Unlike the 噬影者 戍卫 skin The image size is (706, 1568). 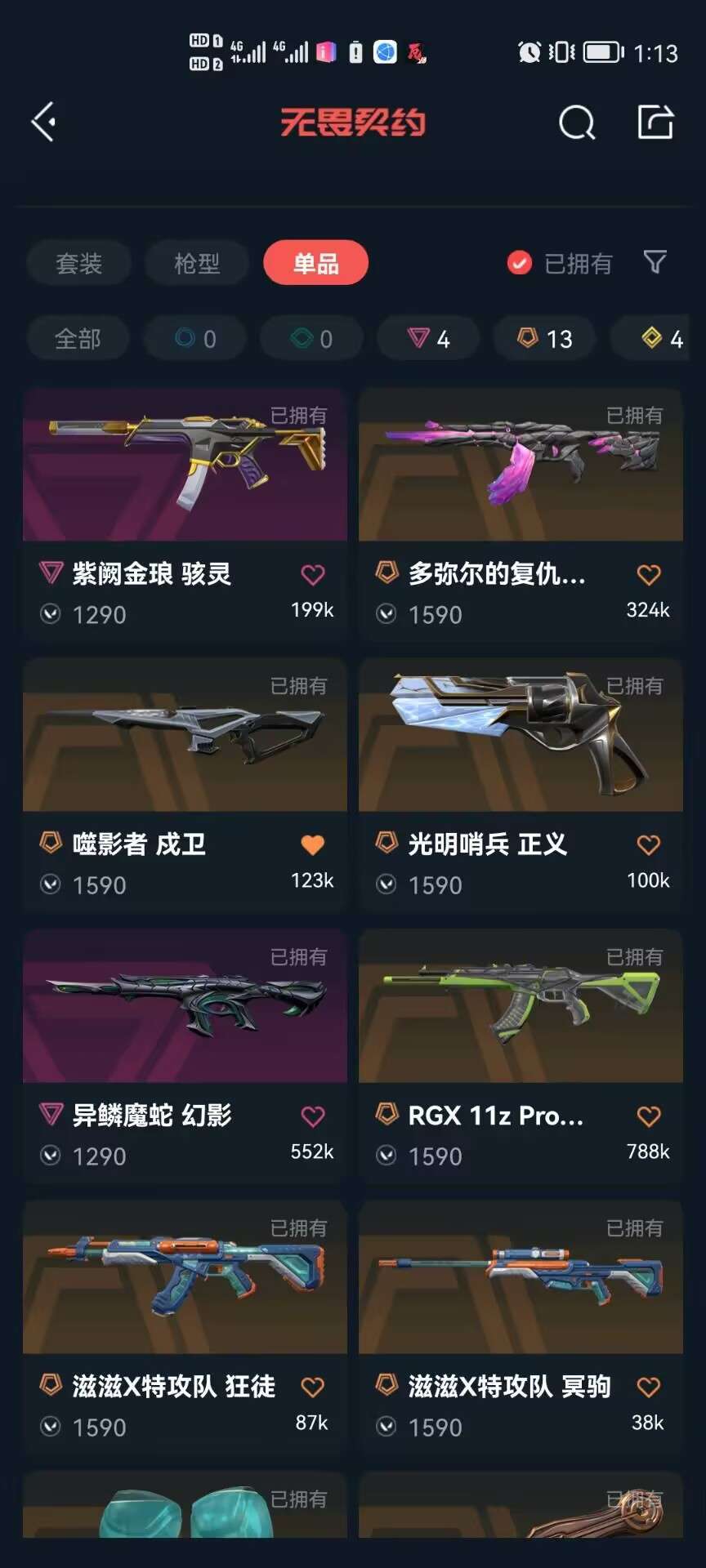[312, 845]
